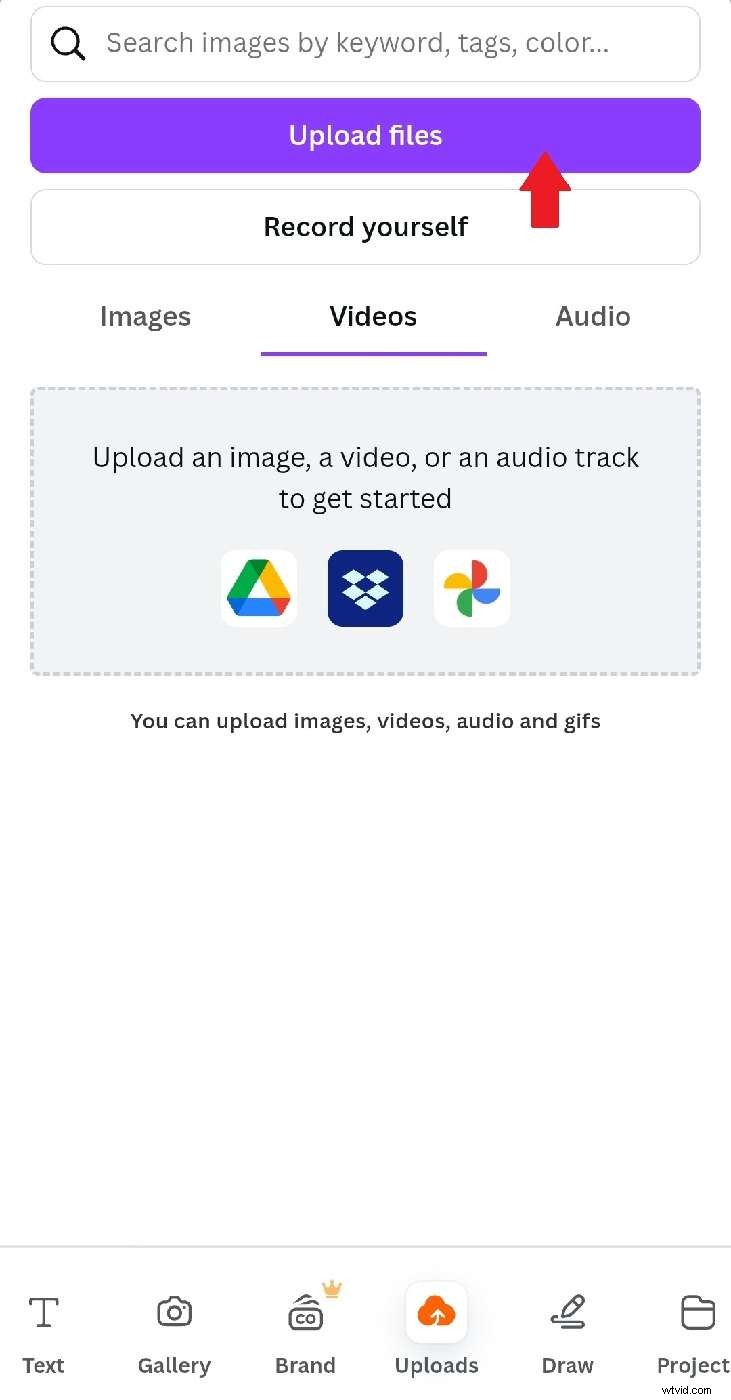Switch to the Audio tab

click(592, 316)
